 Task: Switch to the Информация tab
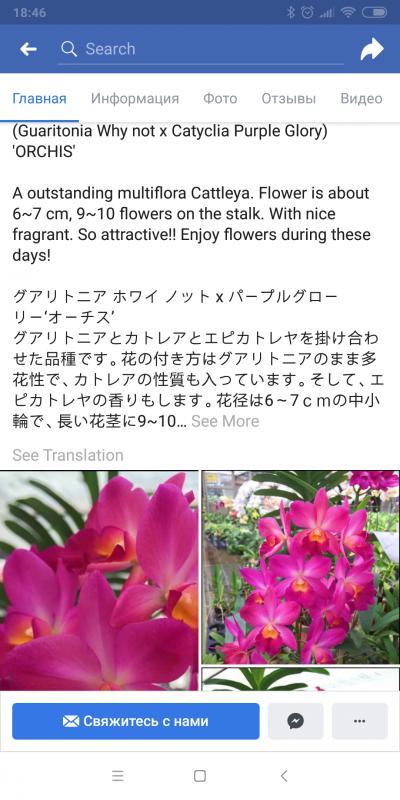coord(135,98)
